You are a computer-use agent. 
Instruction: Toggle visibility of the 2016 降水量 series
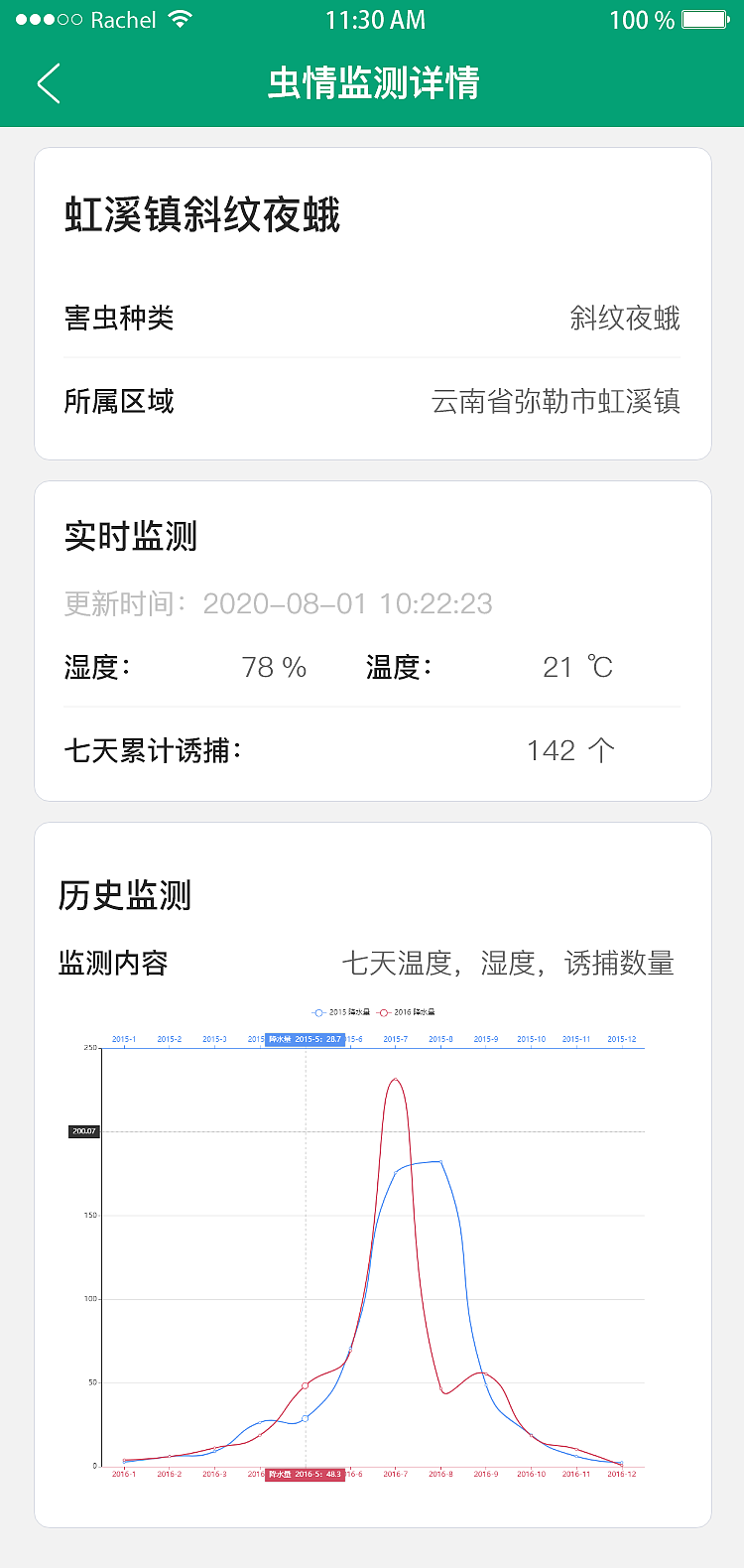coord(407,1013)
